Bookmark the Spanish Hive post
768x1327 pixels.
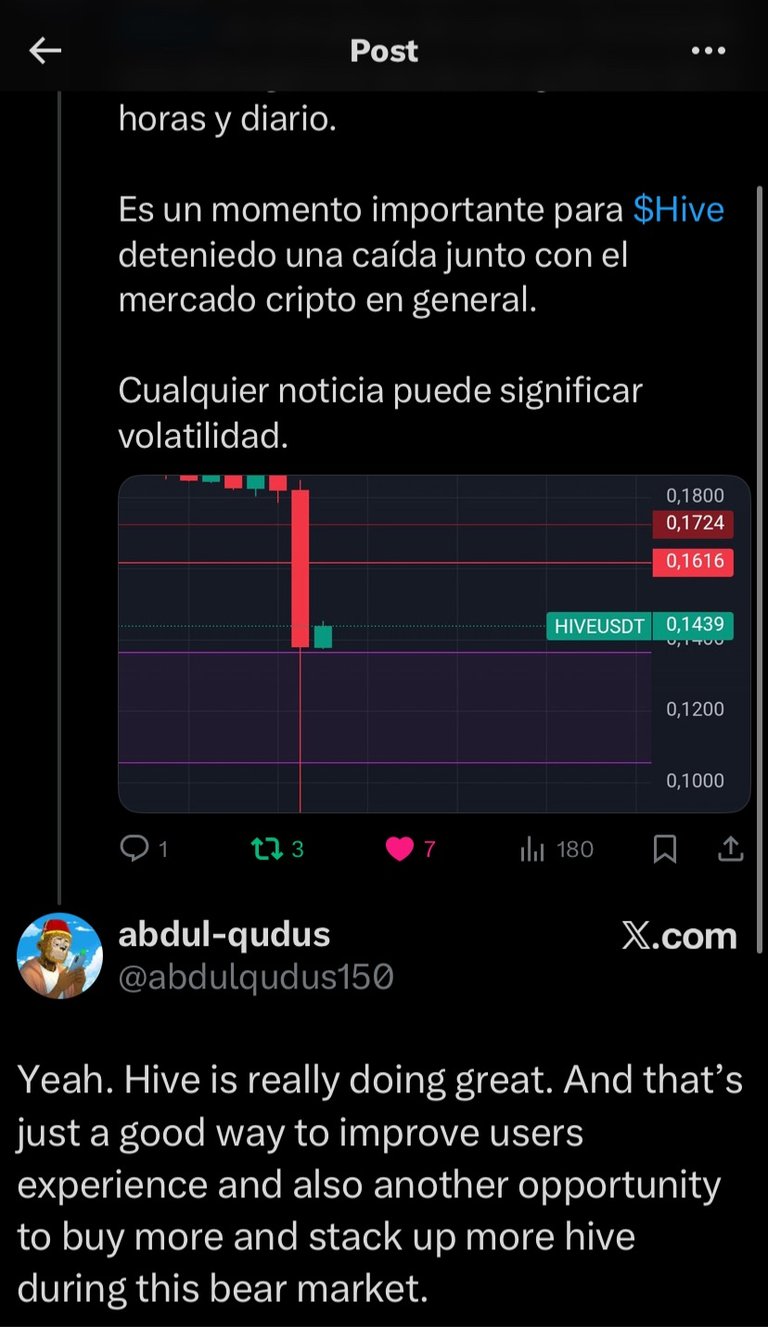pos(664,849)
